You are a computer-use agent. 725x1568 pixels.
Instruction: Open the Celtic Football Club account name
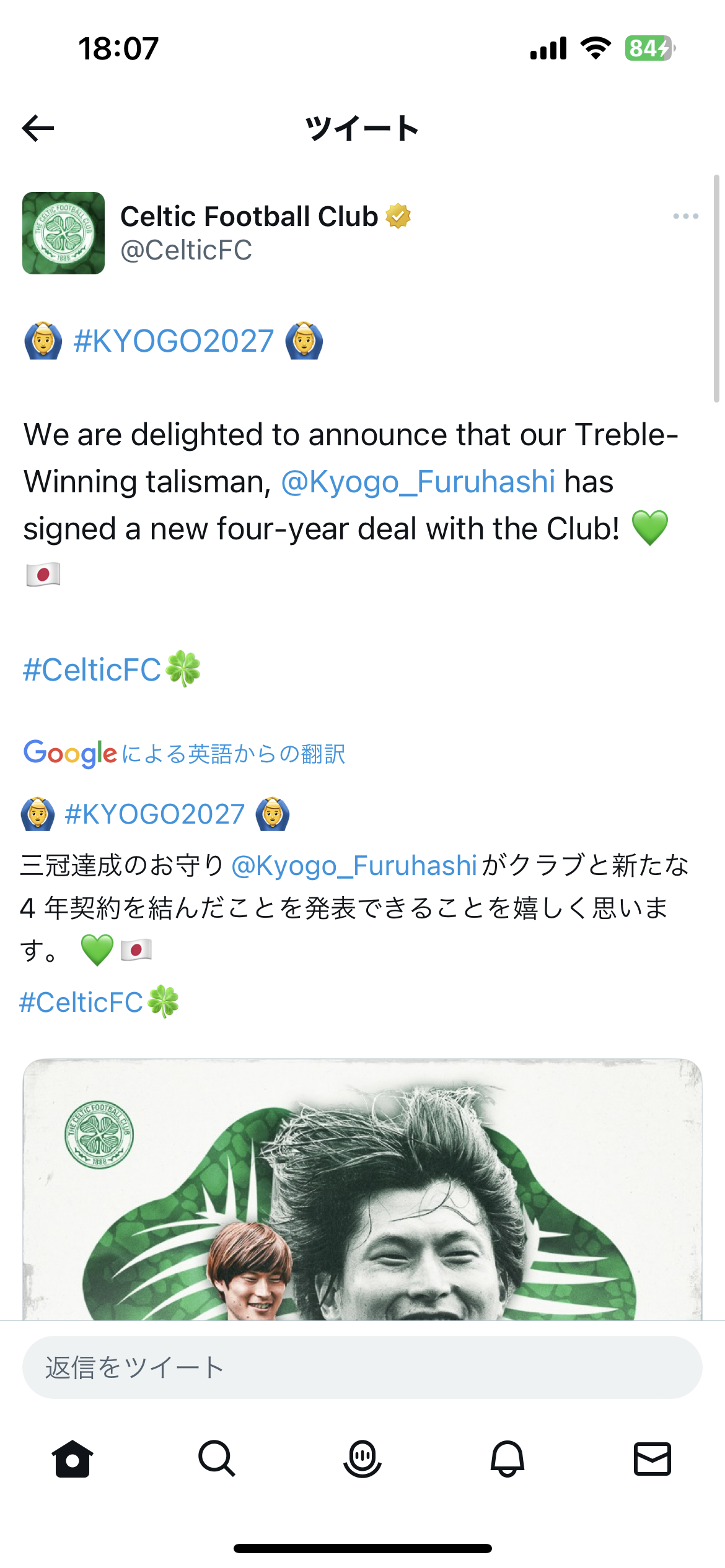[249, 216]
